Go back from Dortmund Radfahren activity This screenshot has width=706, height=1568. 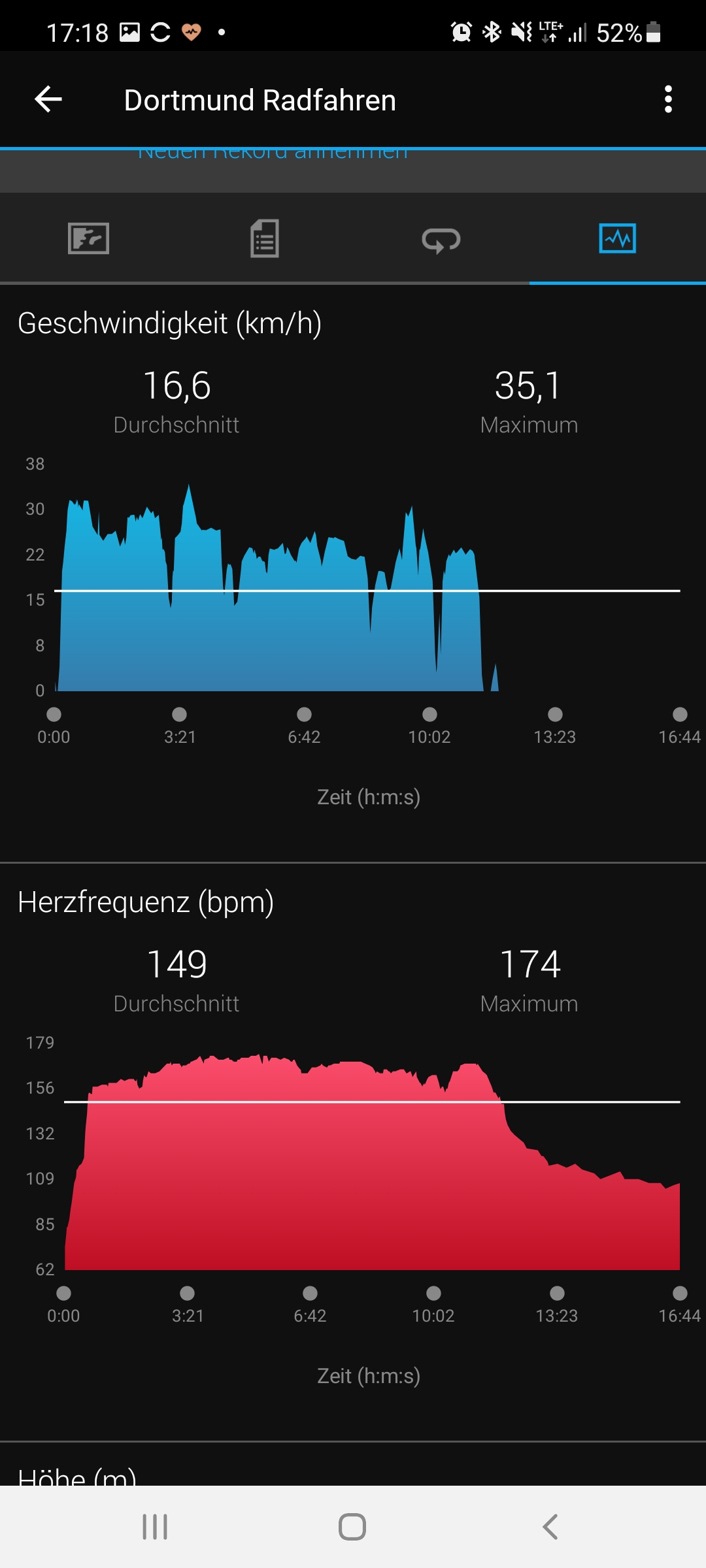pos(48,99)
